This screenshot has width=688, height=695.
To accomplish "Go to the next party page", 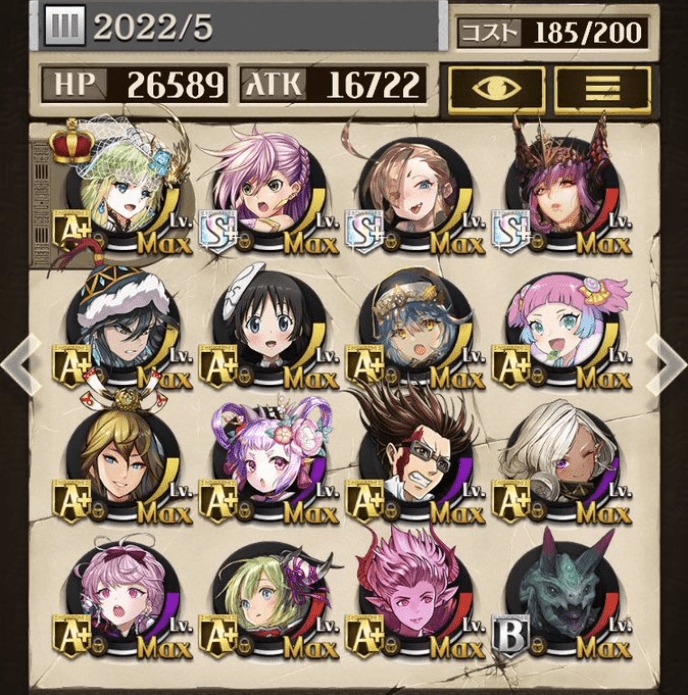I will click(667, 364).
